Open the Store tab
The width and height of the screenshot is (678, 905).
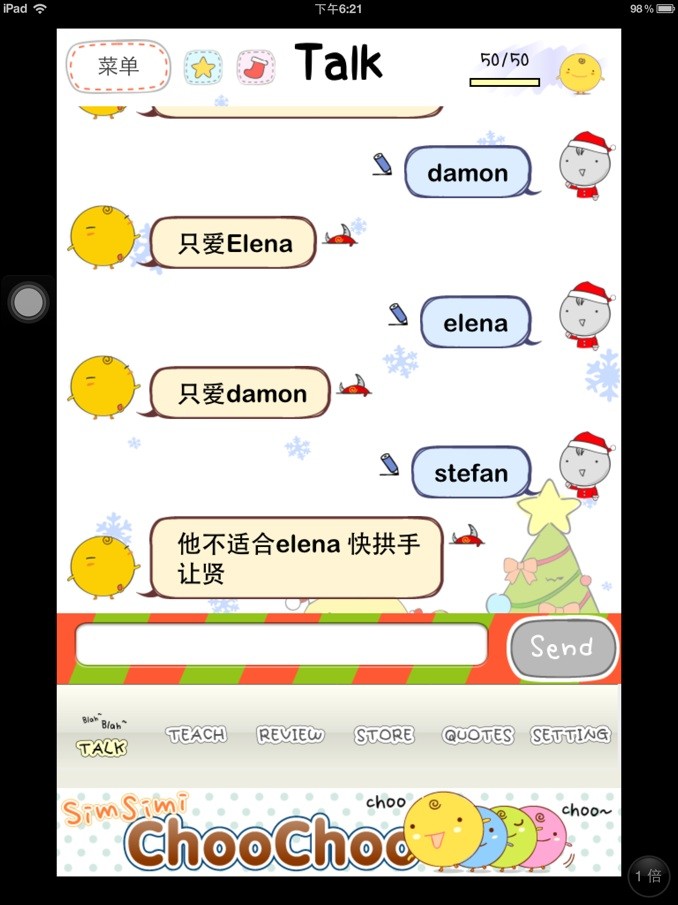(384, 735)
